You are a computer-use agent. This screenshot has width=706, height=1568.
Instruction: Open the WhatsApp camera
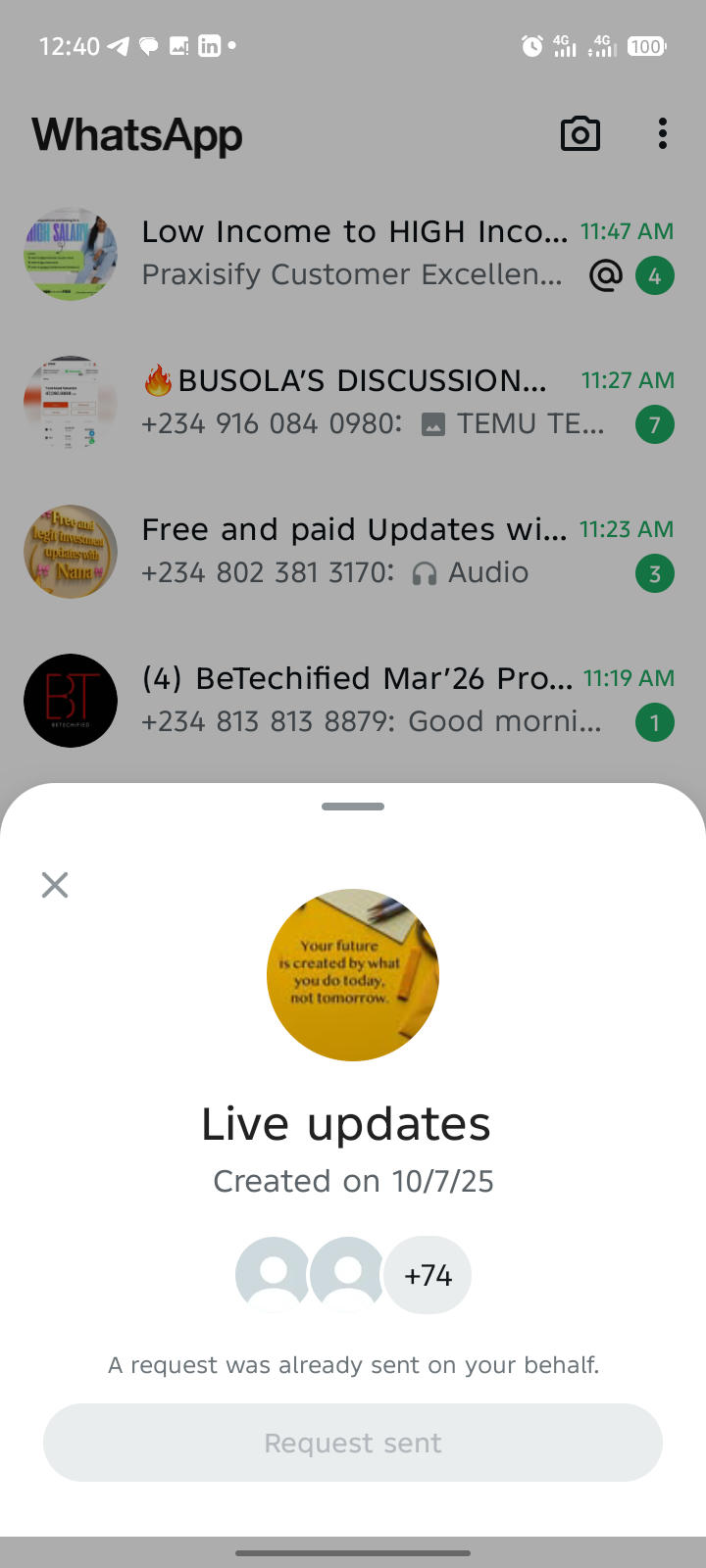coord(580,134)
